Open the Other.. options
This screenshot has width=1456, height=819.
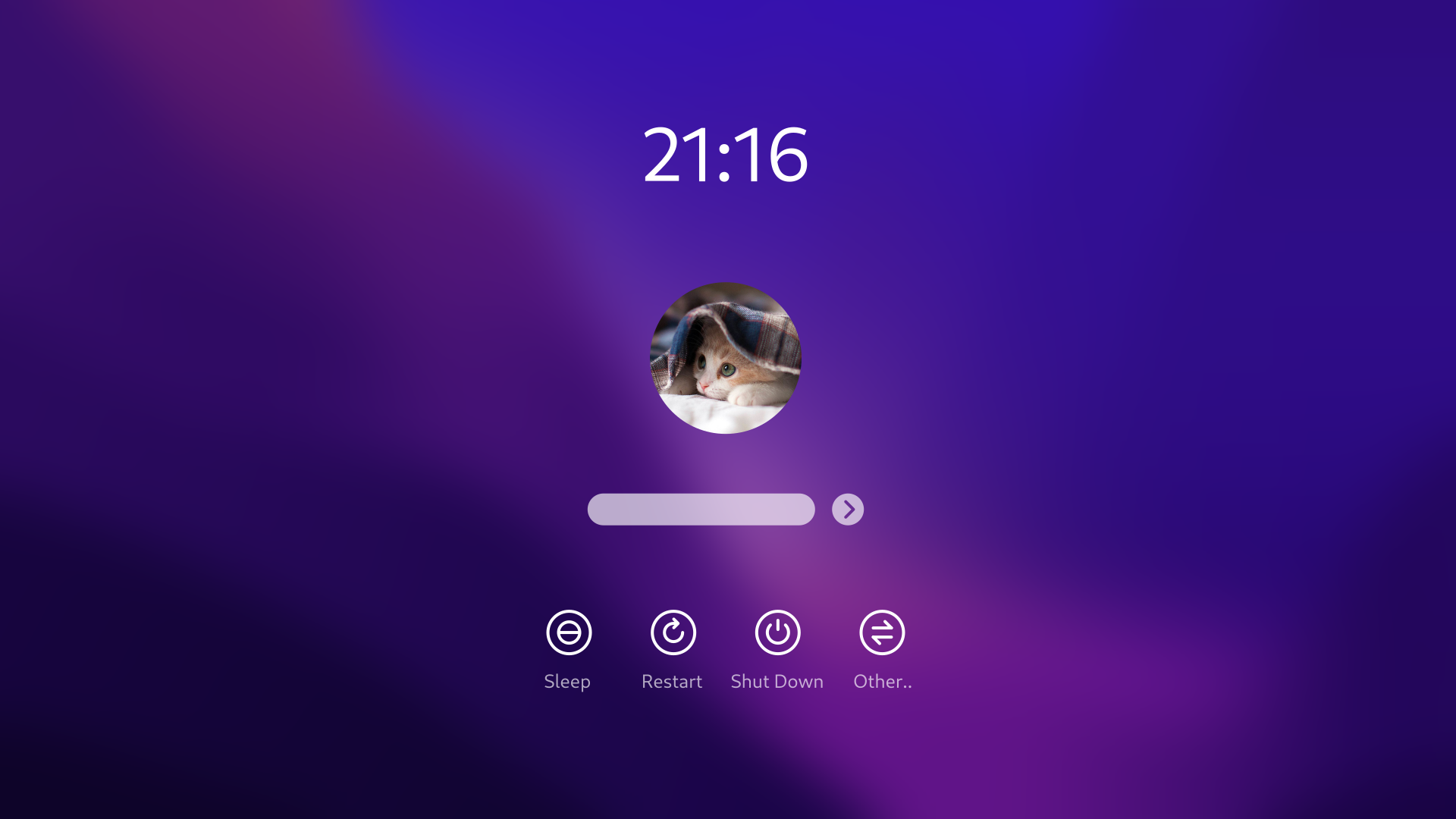click(x=882, y=633)
